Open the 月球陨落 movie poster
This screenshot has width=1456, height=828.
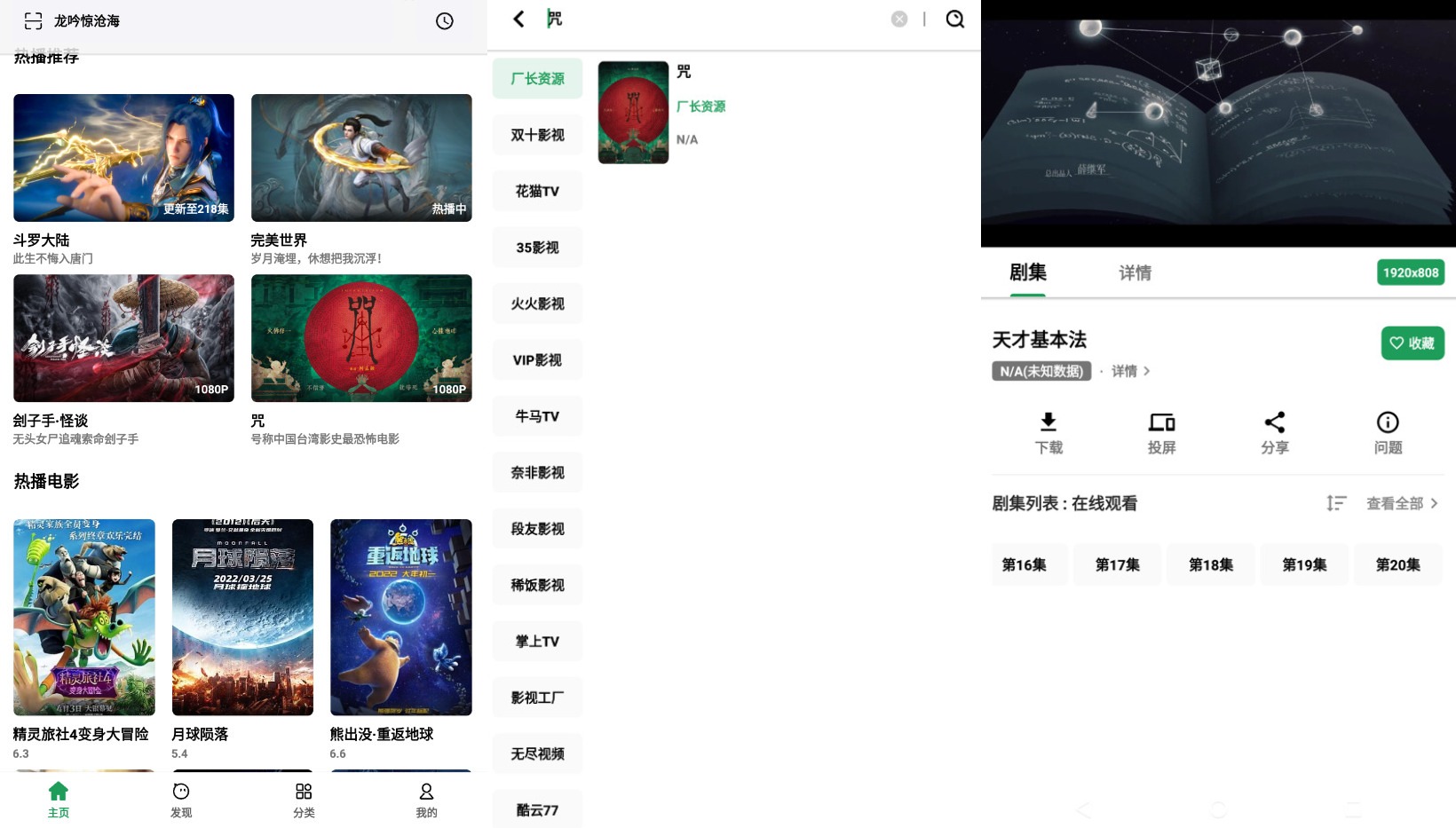click(242, 617)
